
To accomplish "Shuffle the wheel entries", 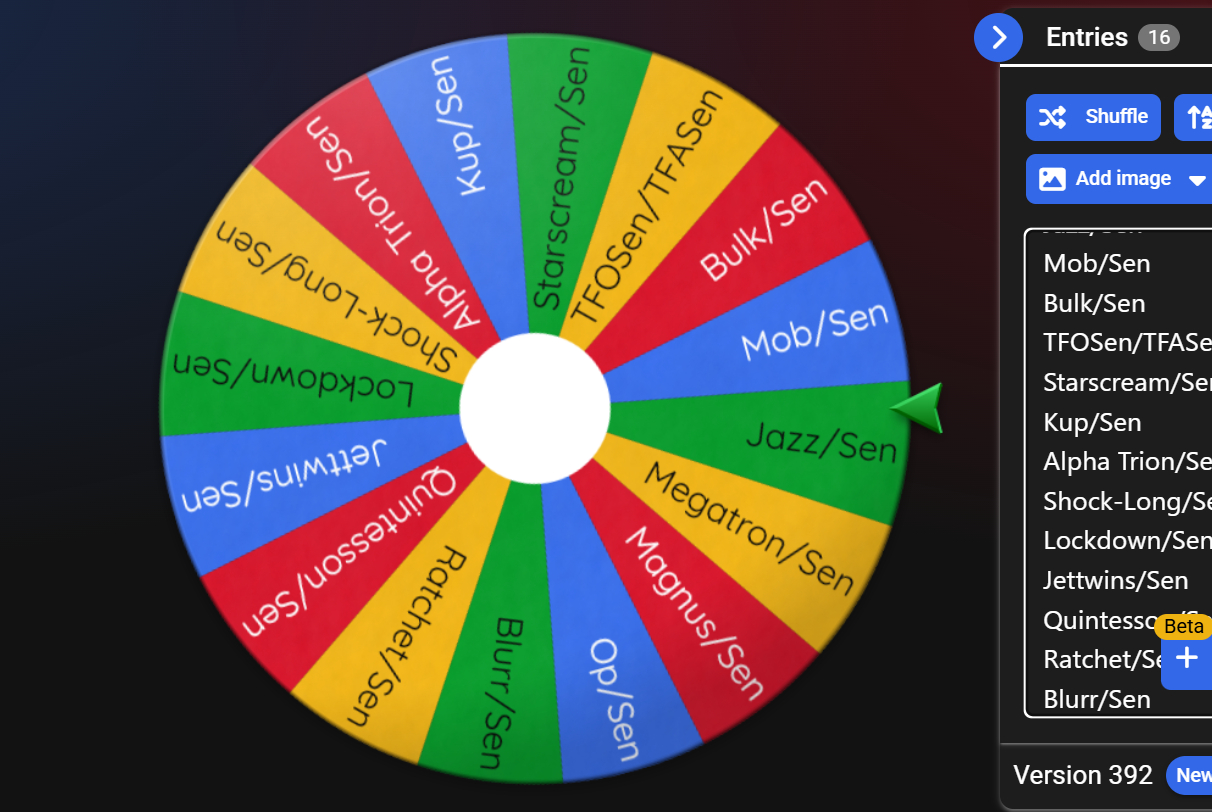I will coord(1093,117).
